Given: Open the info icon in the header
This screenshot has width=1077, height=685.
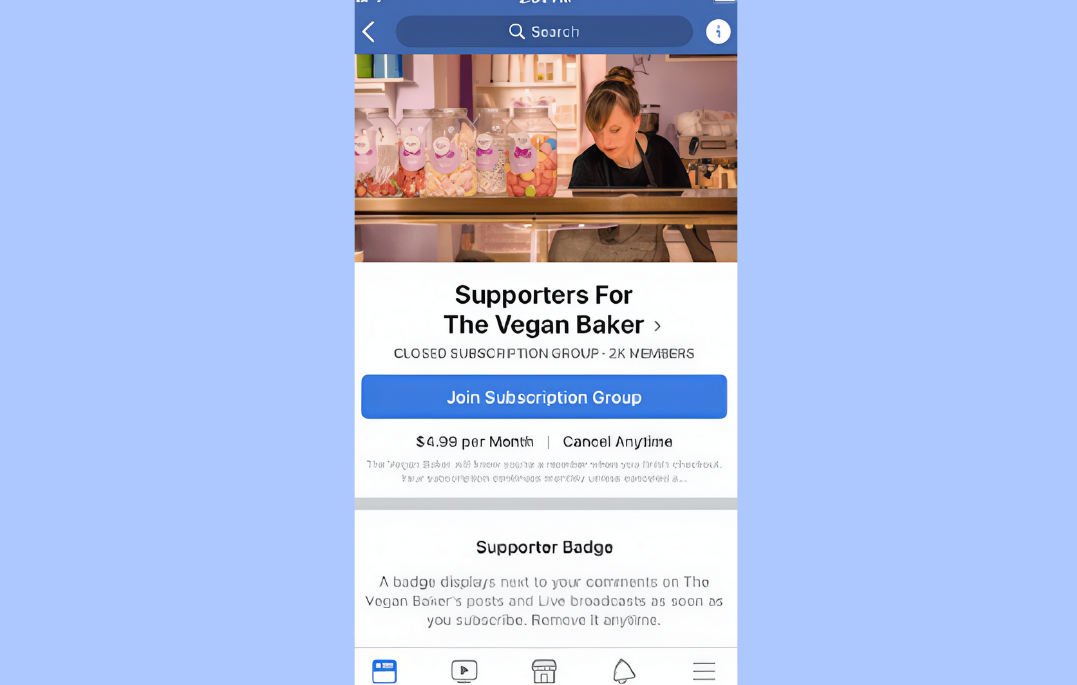Looking at the screenshot, I should click(718, 32).
